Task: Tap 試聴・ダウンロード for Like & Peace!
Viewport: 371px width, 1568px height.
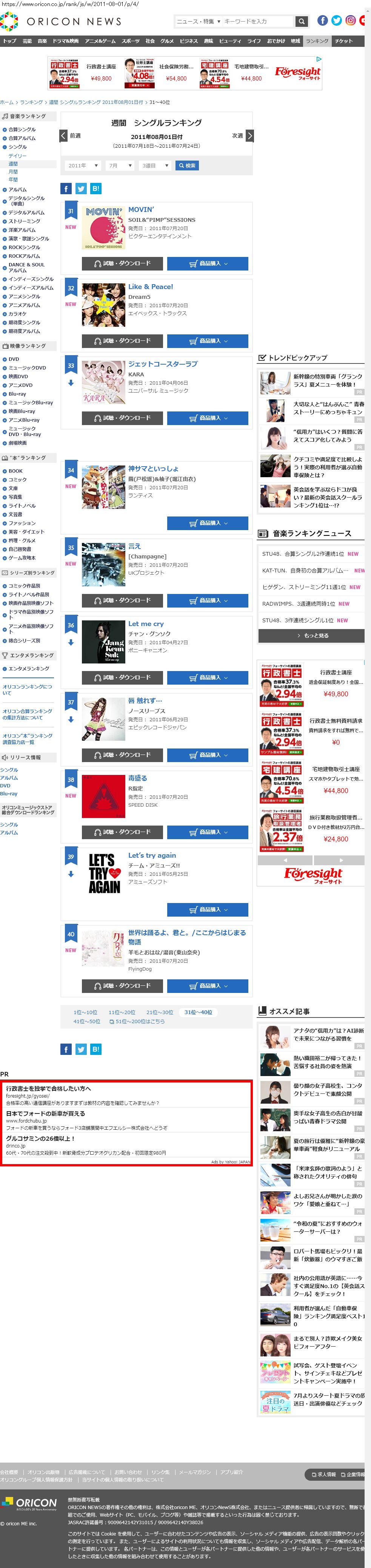Action: pyautogui.click(x=122, y=341)
